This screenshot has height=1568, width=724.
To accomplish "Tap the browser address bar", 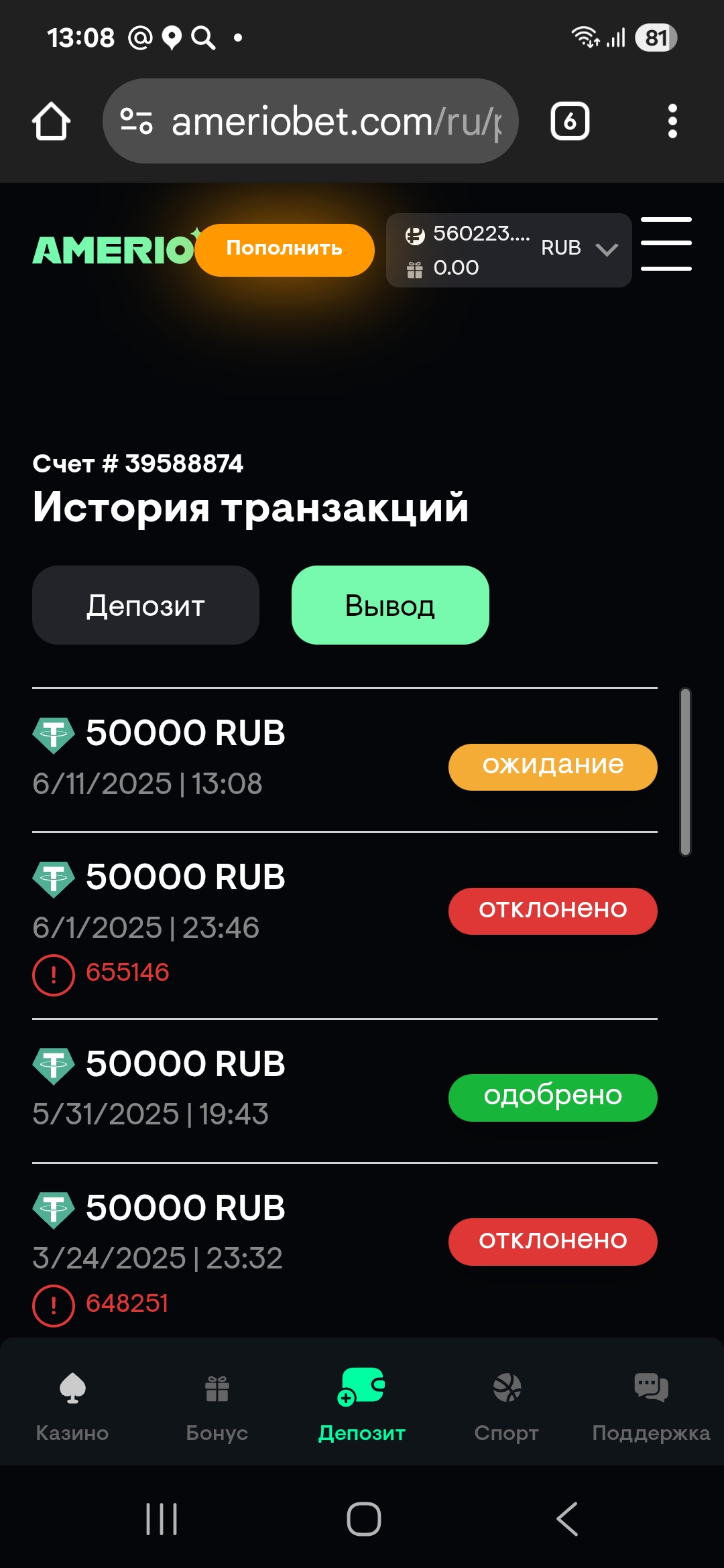I will tap(310, 121).
